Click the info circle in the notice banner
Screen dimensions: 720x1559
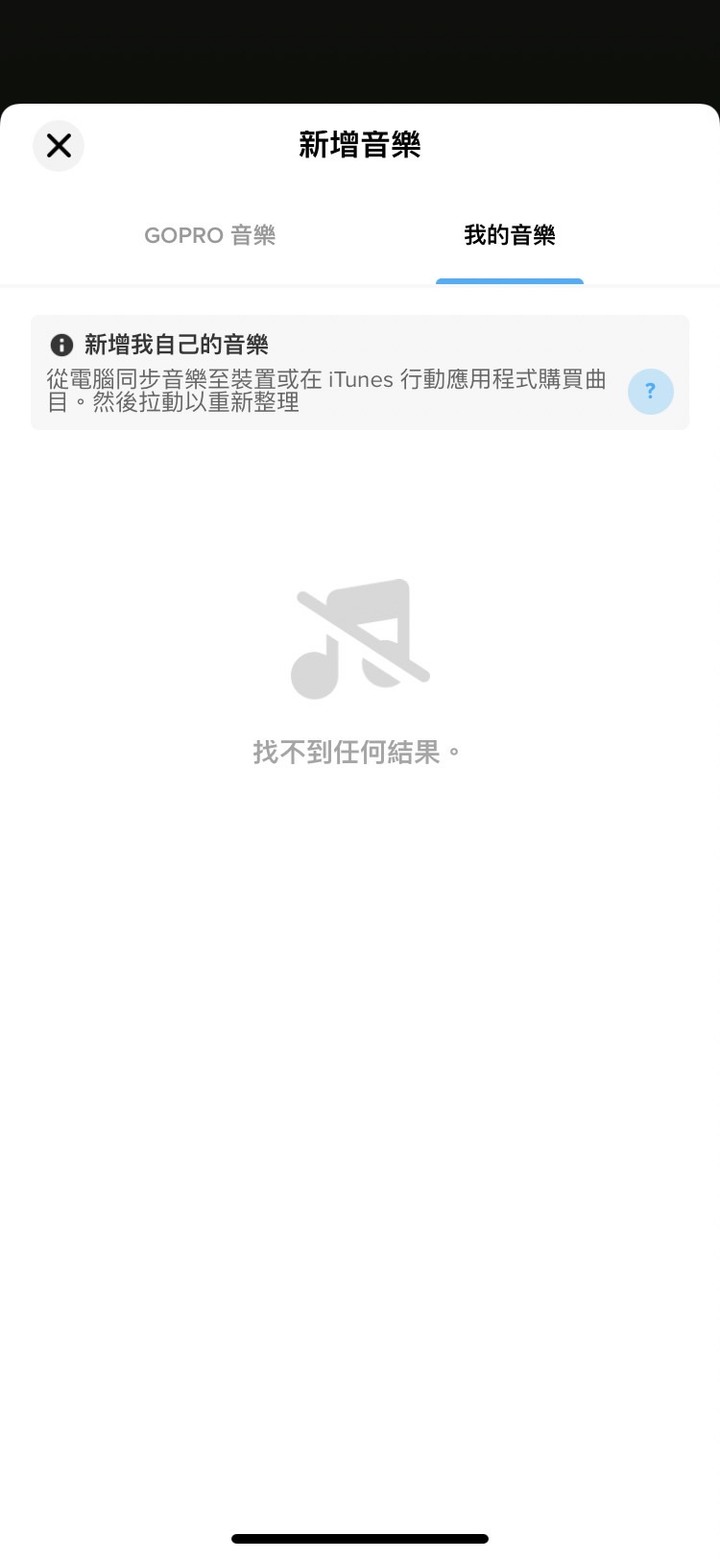pos(61,344)
